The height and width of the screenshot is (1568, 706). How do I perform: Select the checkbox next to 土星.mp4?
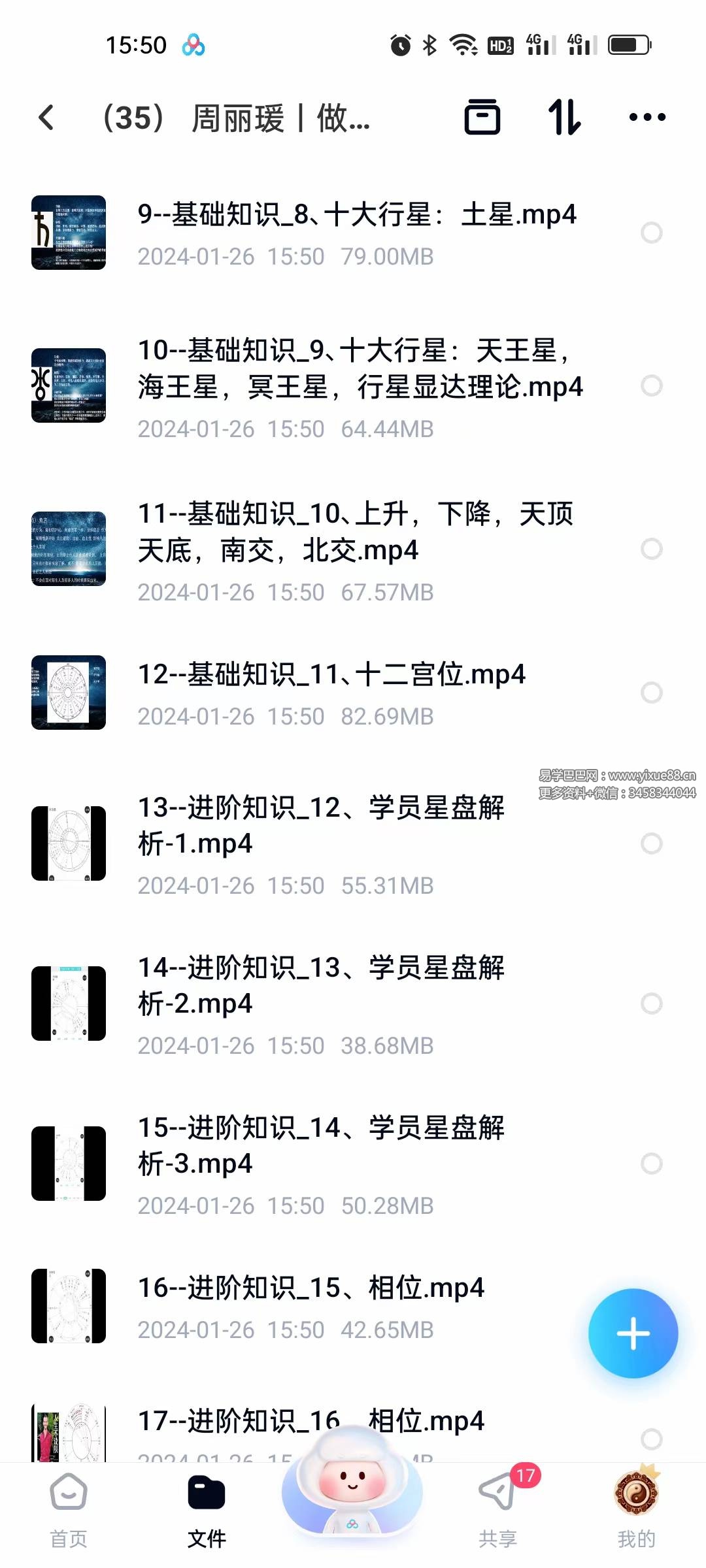click(651, 233)
